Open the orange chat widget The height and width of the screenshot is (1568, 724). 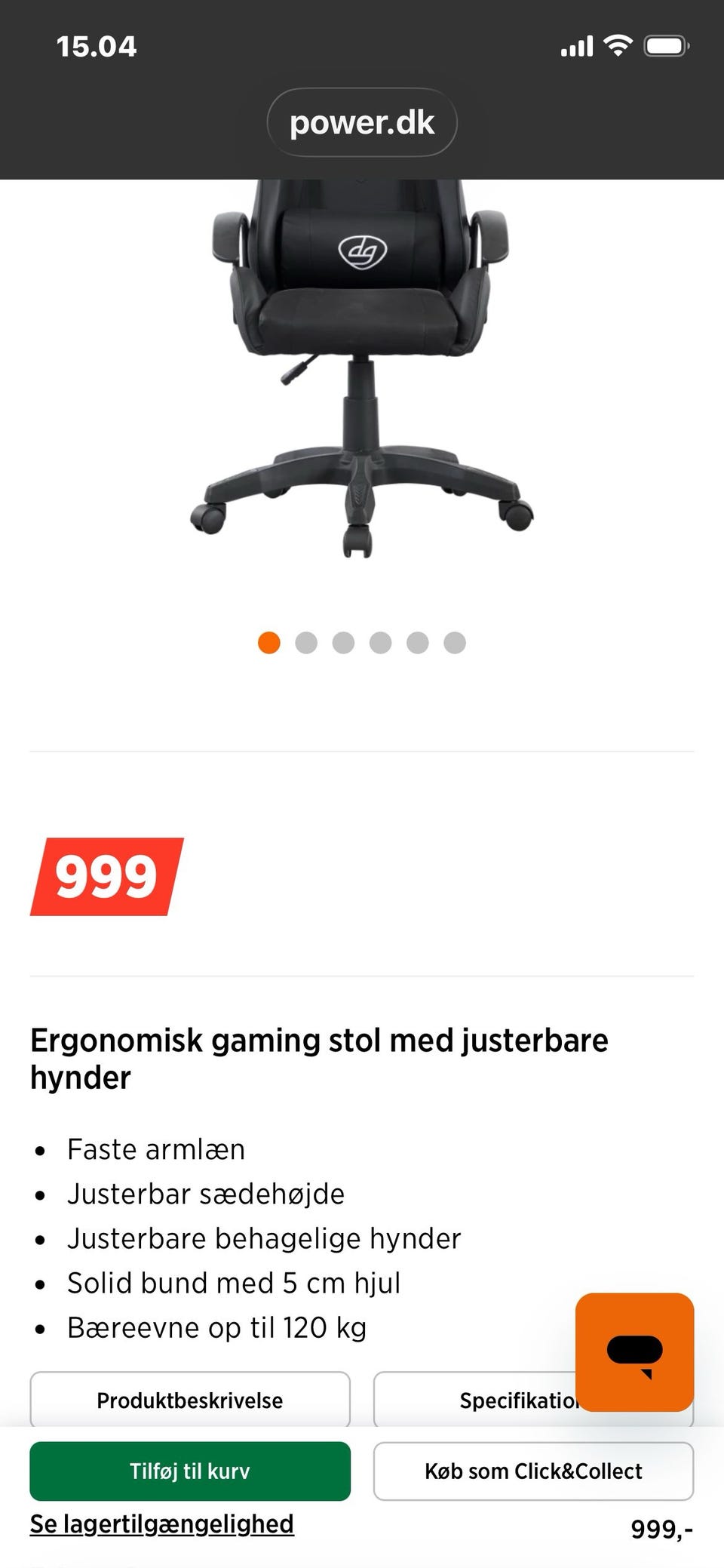pos(634,1352)
